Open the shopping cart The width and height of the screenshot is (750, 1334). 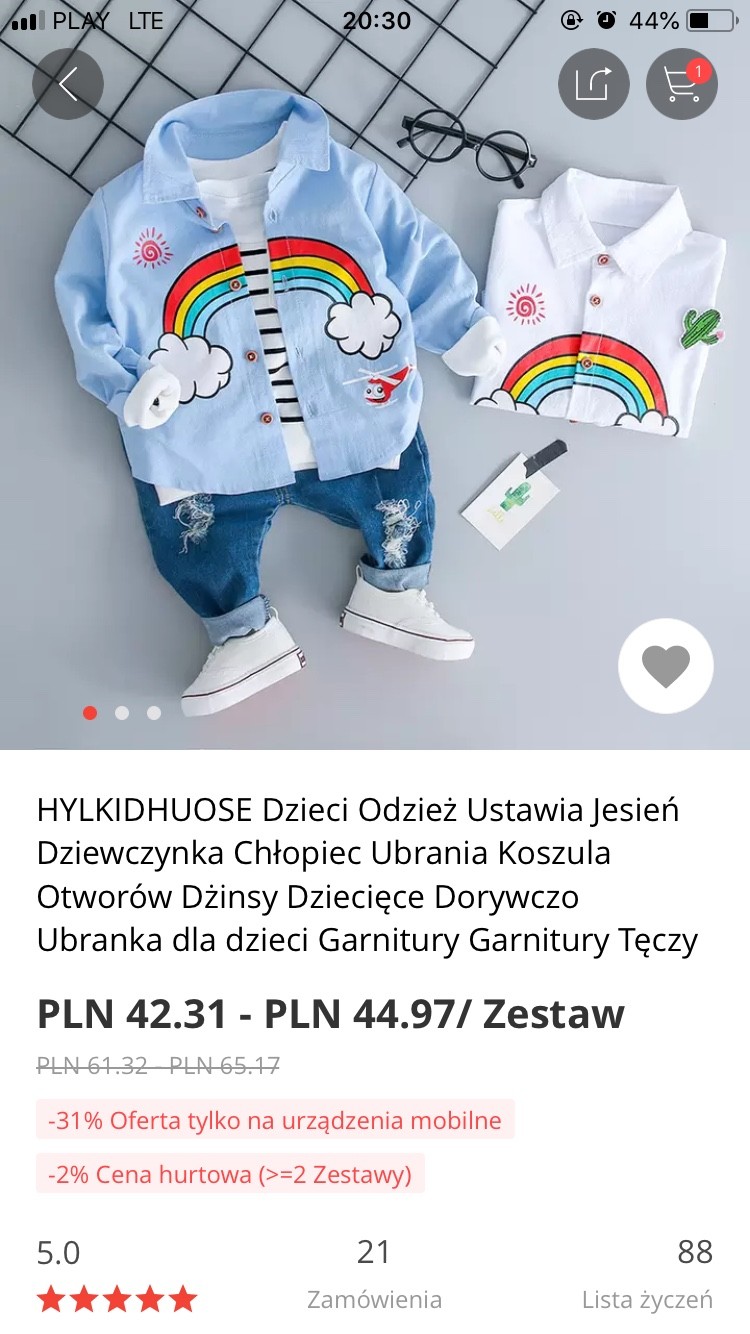pos(682,84)
